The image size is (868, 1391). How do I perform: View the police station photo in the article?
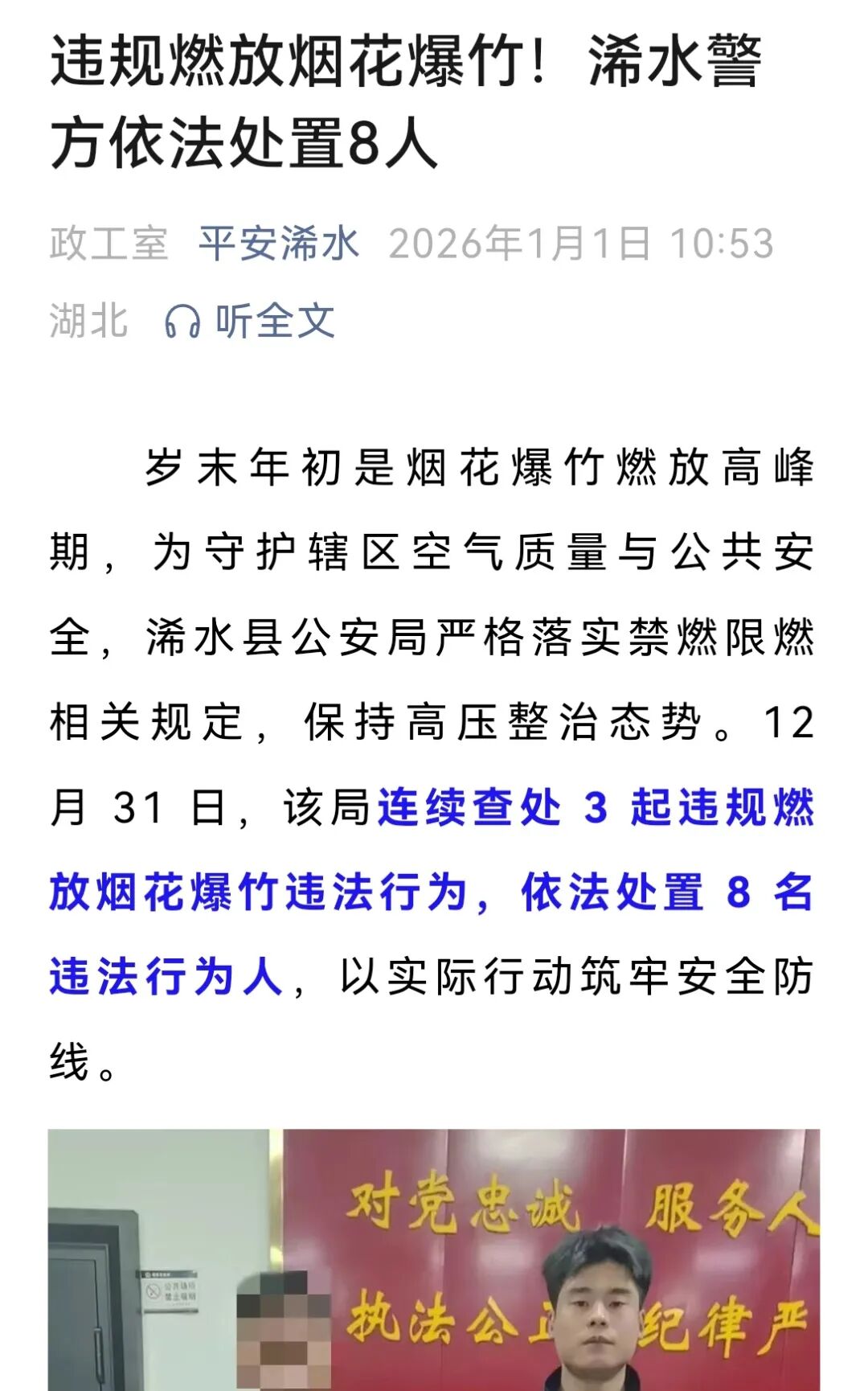[434, 1259]
